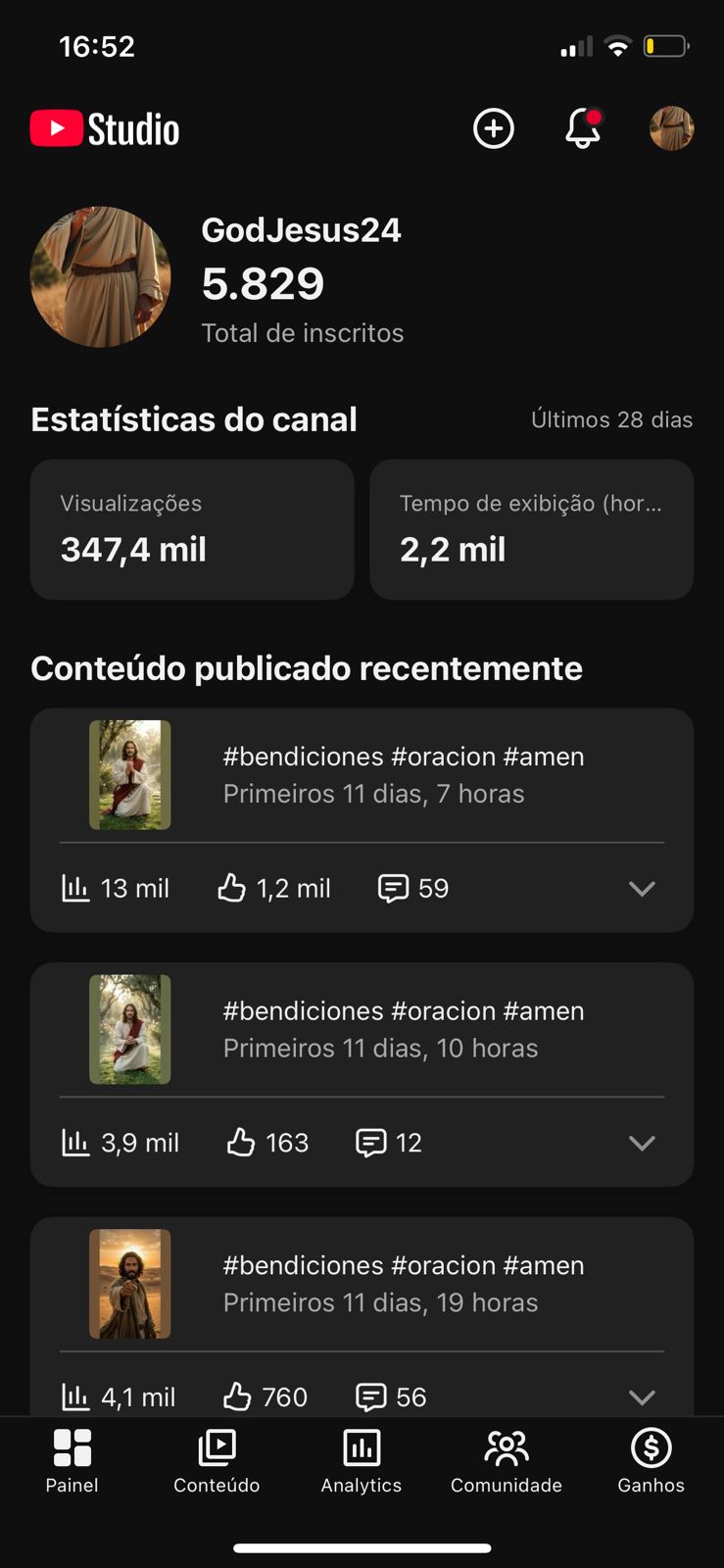Image resolution: width=724 pixels, height=1568 pixels.
Task: Open the Visualizações stats card
Action: click(192, 529)
